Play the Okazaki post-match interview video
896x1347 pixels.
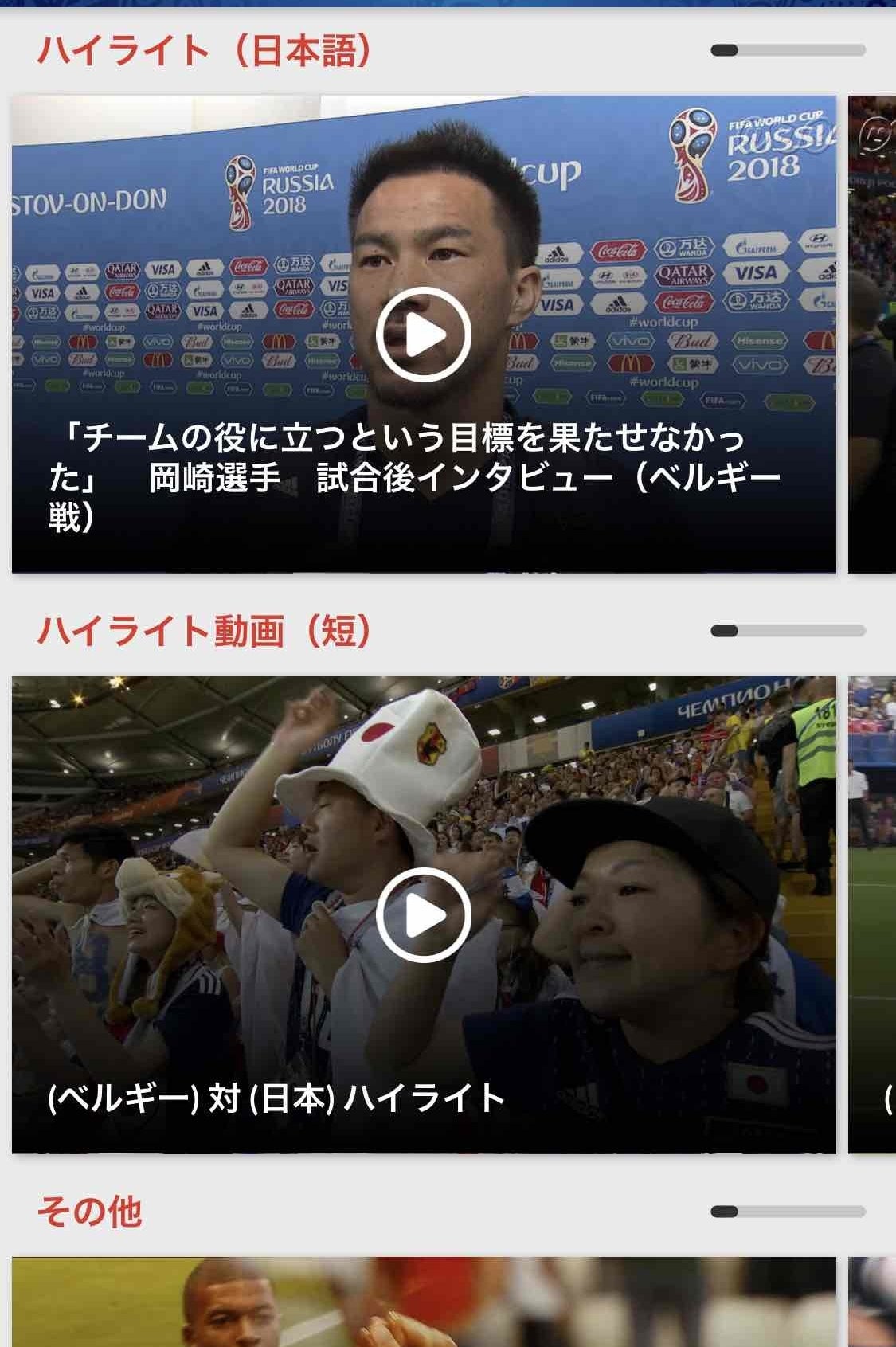423,335
